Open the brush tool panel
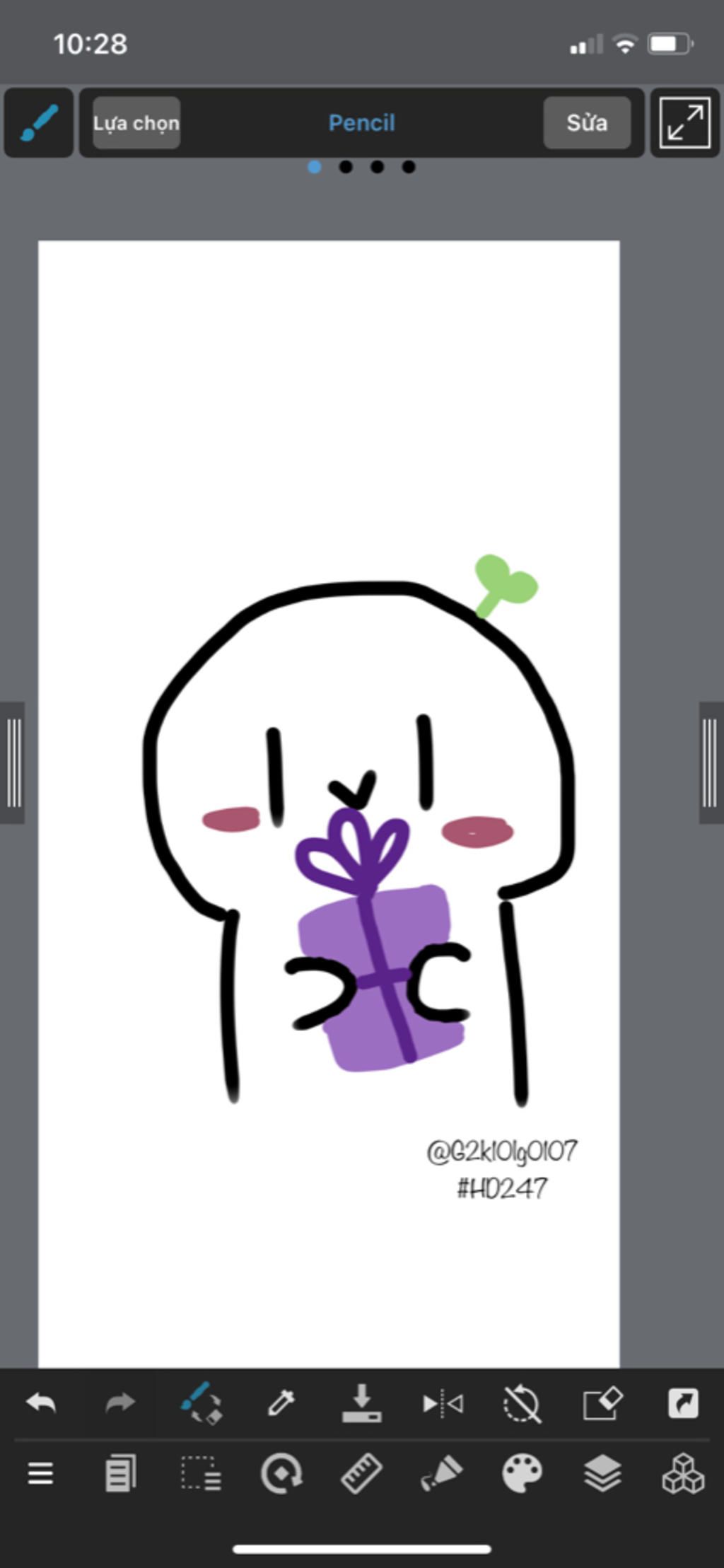The image size is (724, 1568). tap(39, 122)
